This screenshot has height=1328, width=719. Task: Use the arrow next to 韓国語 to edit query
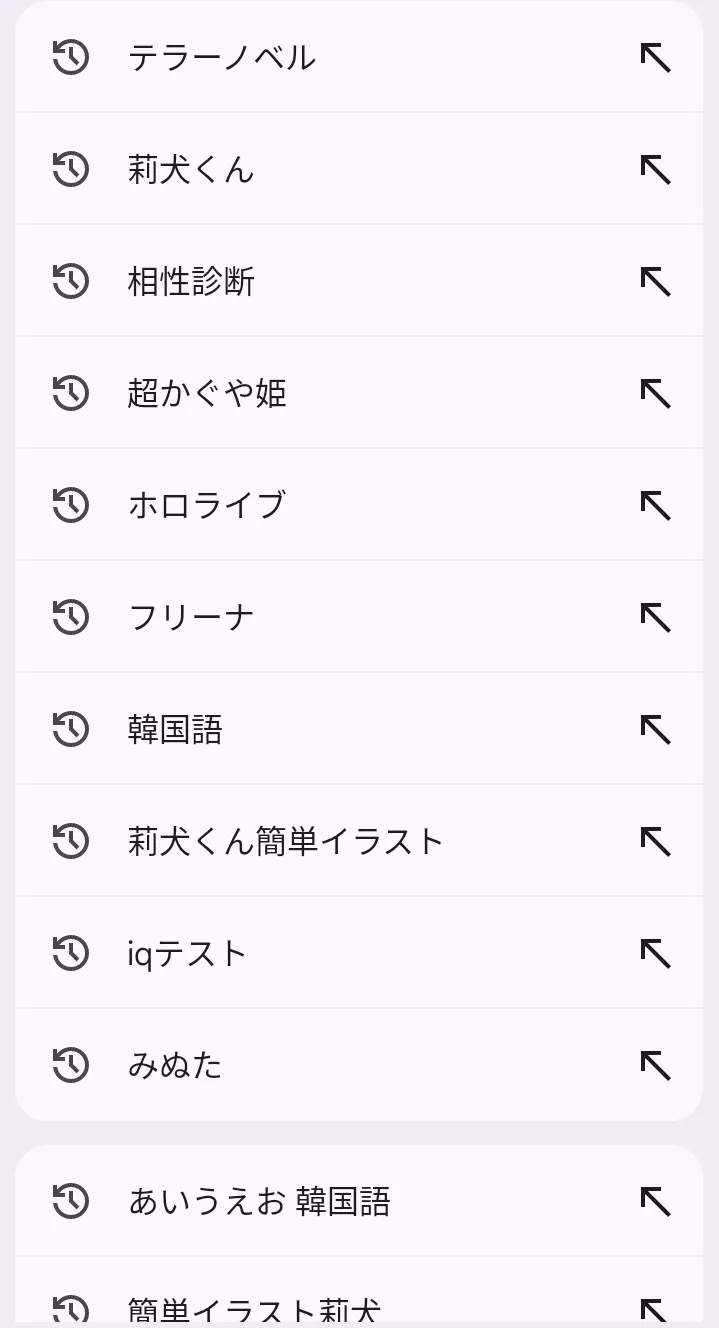655,730
